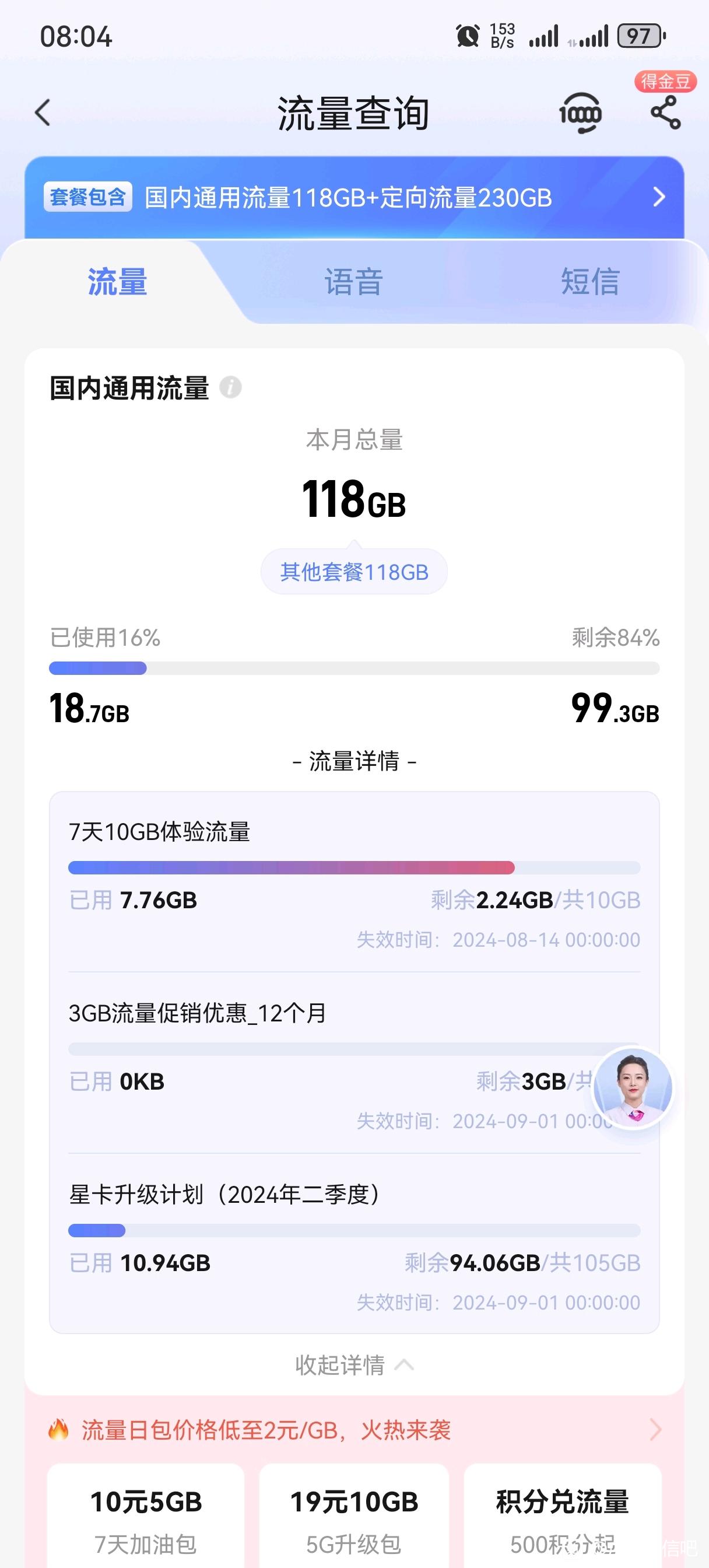Select the 19元10GB 5G升级包 card
709x1568 pixels.
[x=354, y=1515]
